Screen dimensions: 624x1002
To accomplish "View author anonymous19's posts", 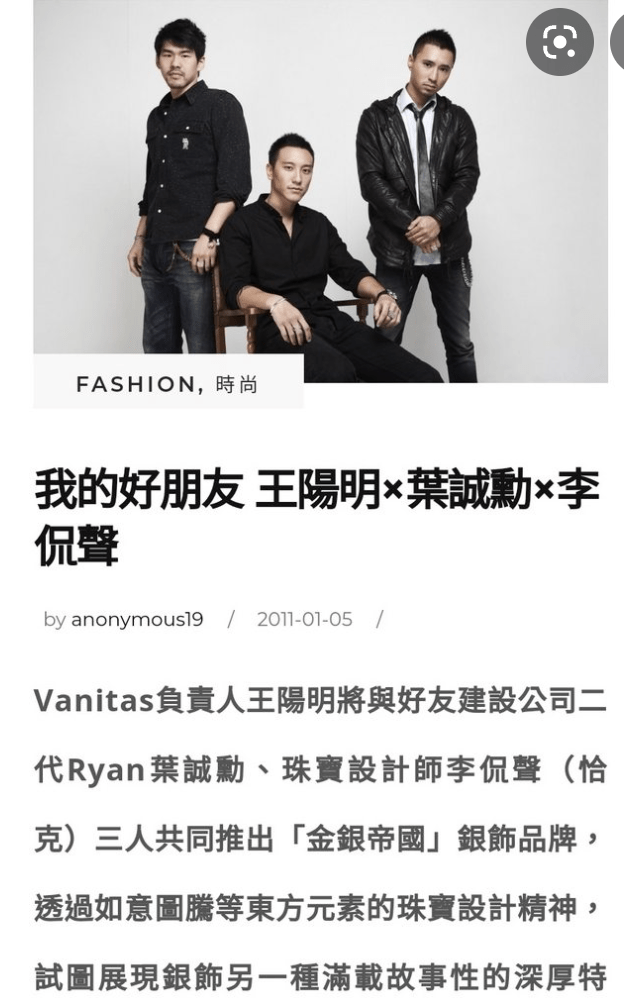I will [x=136, y=619].
